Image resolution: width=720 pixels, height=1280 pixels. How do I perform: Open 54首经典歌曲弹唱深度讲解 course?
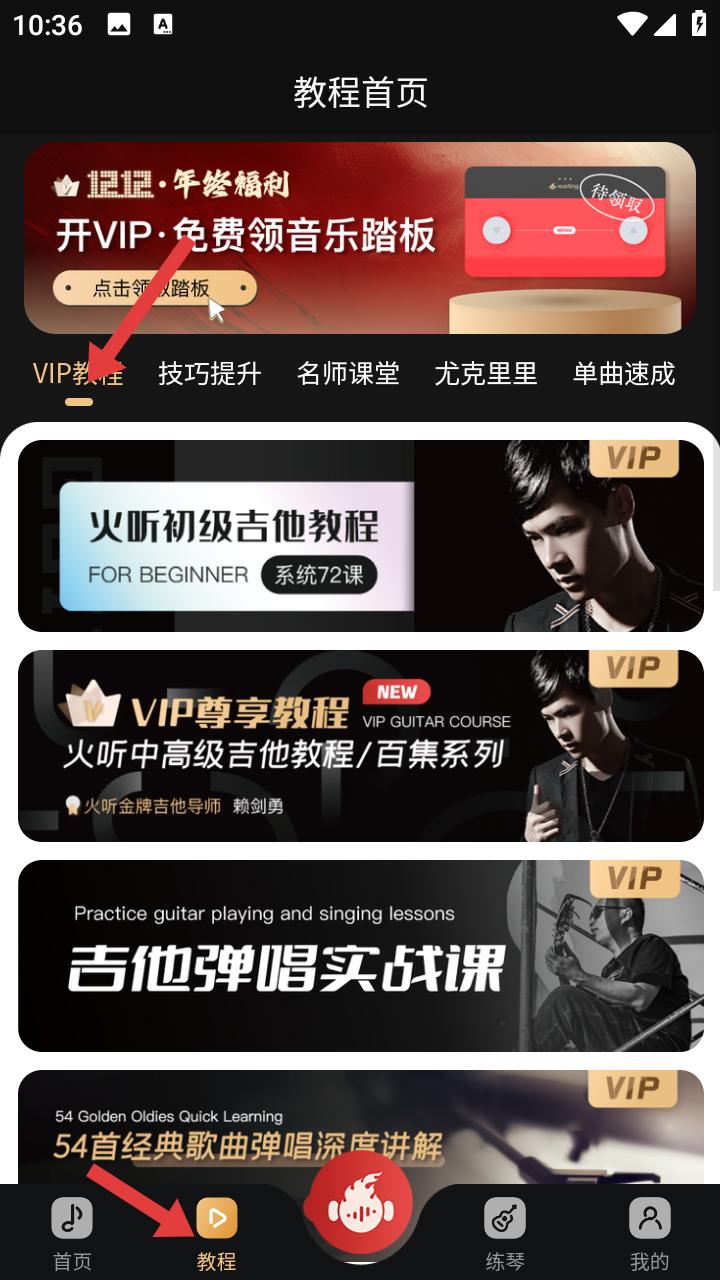click(x=361, y=1127)
